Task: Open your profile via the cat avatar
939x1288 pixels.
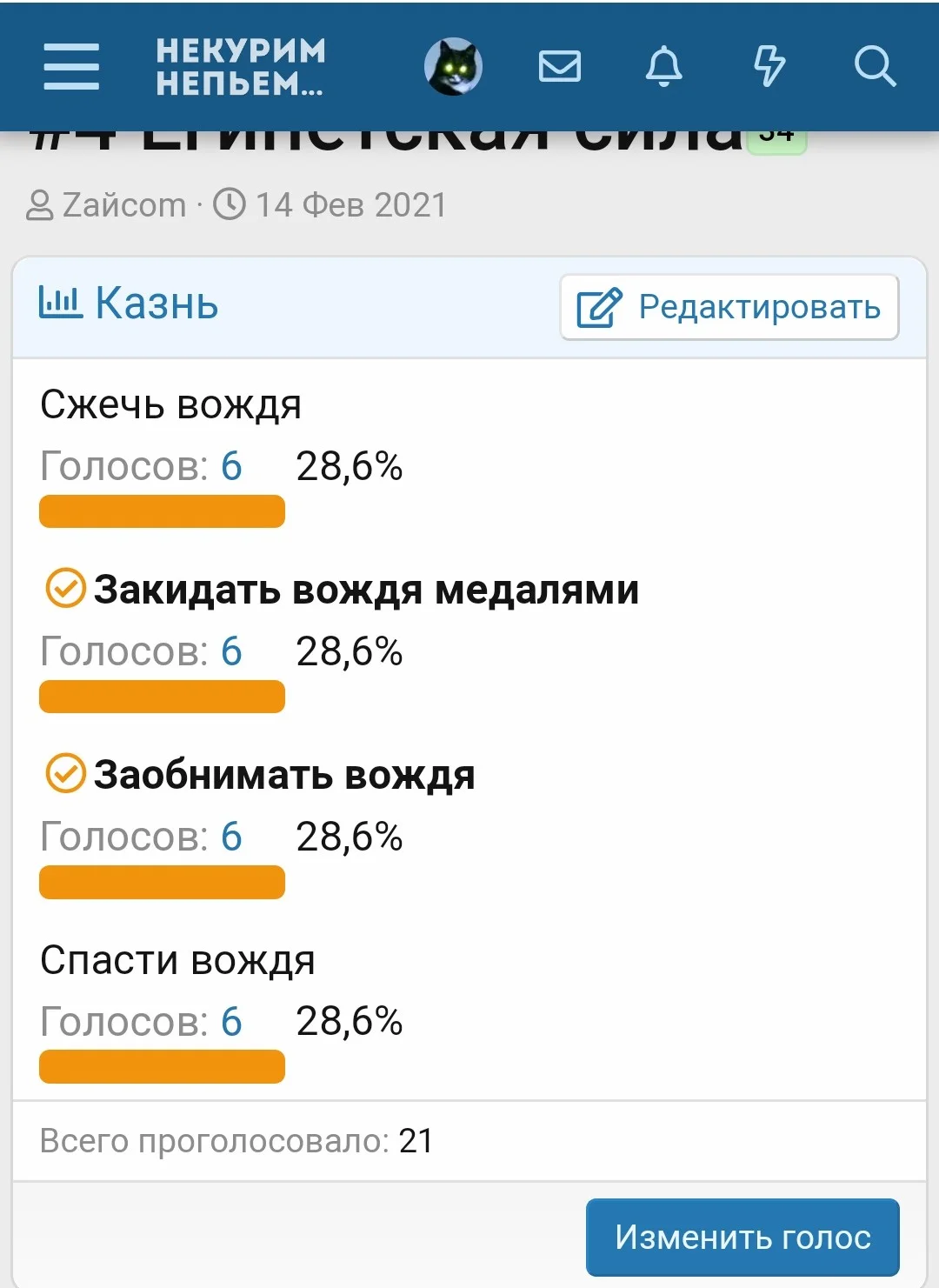Action: click(454, 66)
